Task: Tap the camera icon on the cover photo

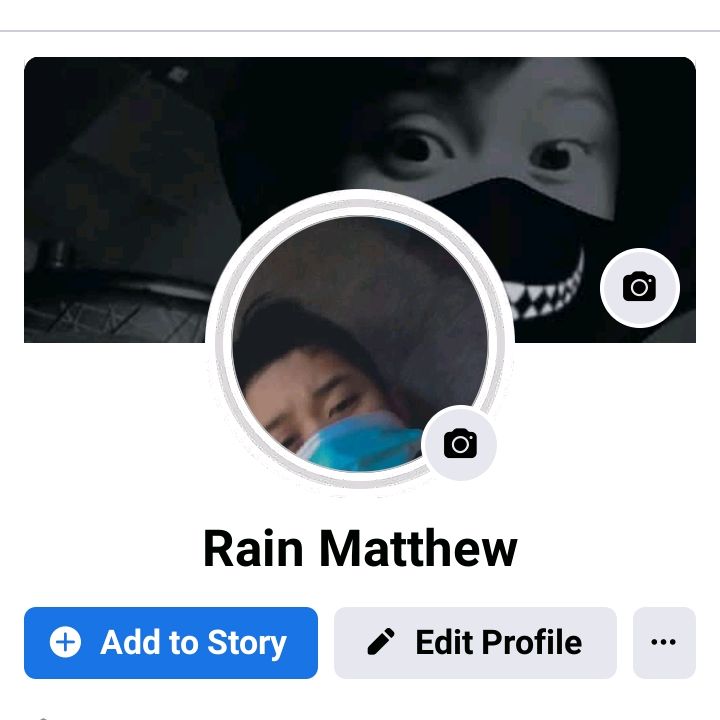Action: [x=640, y=288]
